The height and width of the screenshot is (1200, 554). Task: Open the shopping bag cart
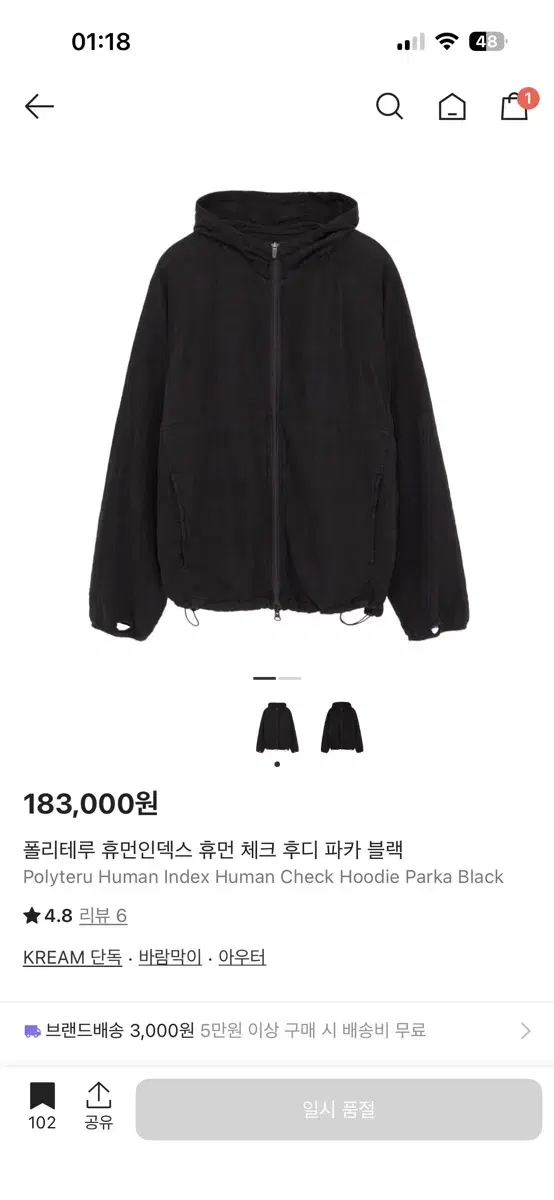coord(515,106)
